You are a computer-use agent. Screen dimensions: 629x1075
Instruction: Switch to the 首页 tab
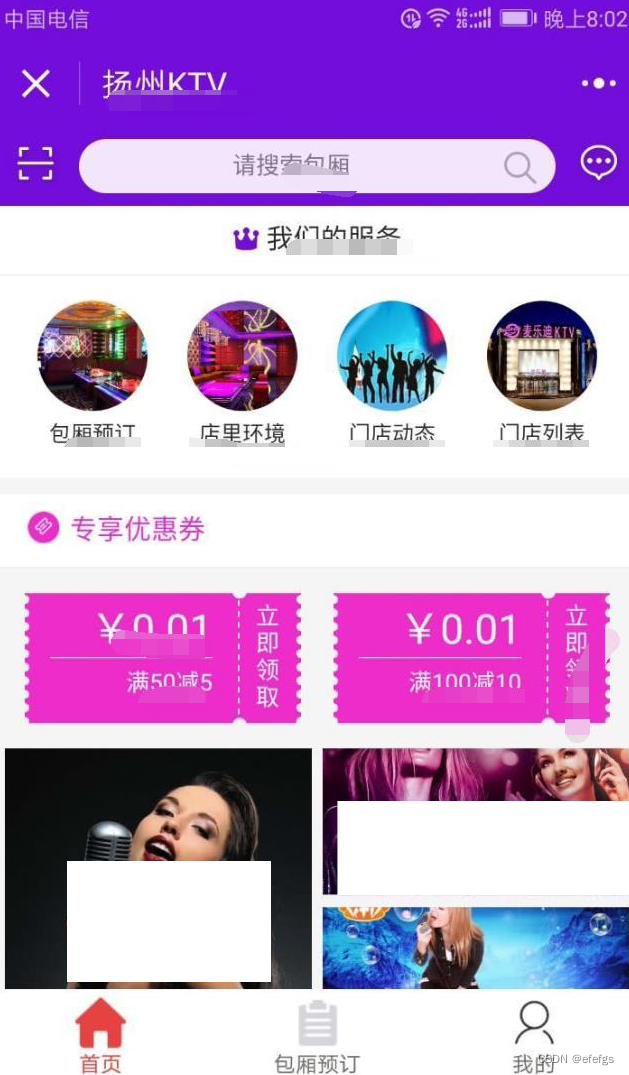click(x=101, y=1036)
